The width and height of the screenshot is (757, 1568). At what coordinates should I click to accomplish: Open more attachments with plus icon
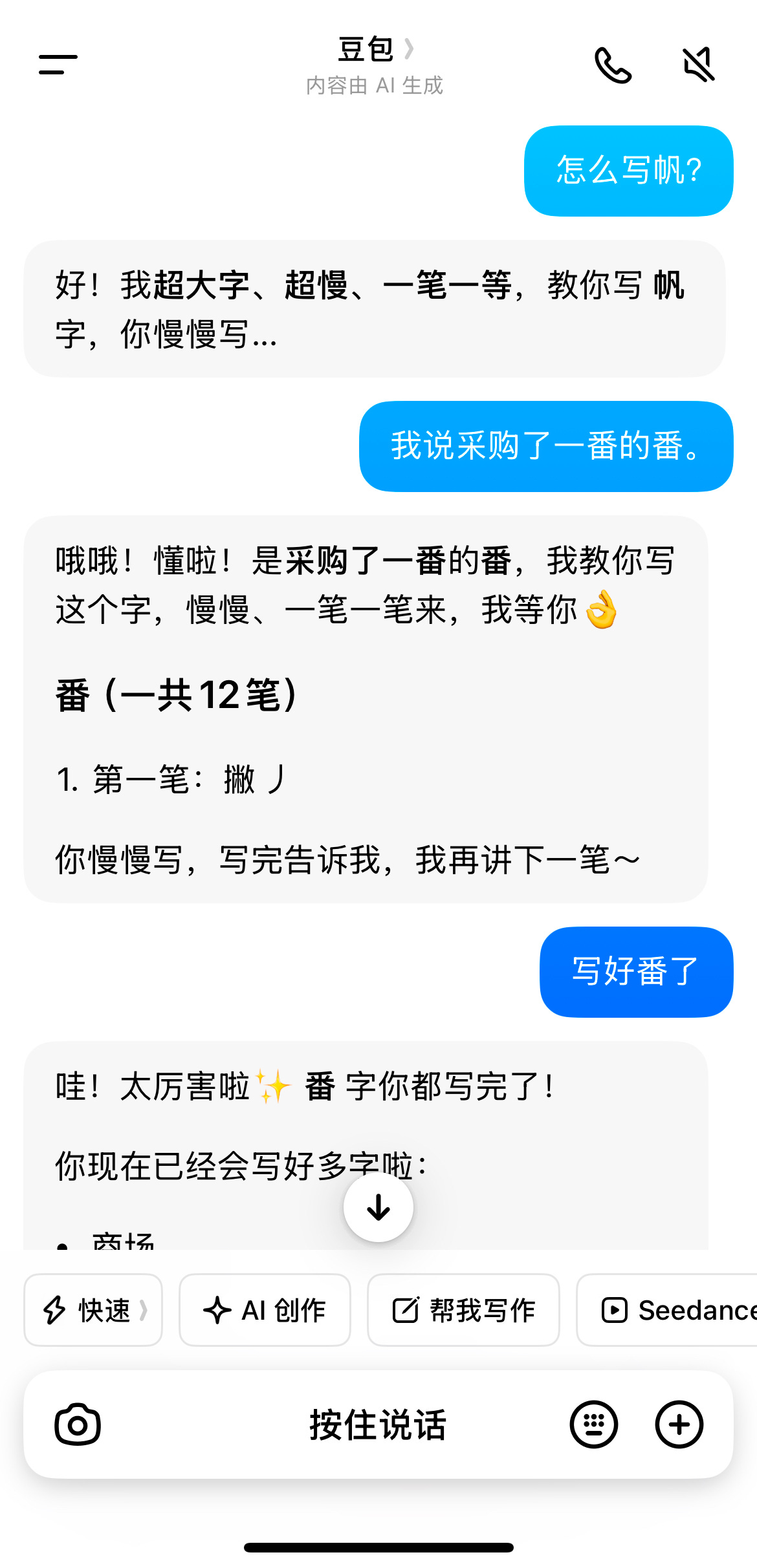click(679, 1424)
